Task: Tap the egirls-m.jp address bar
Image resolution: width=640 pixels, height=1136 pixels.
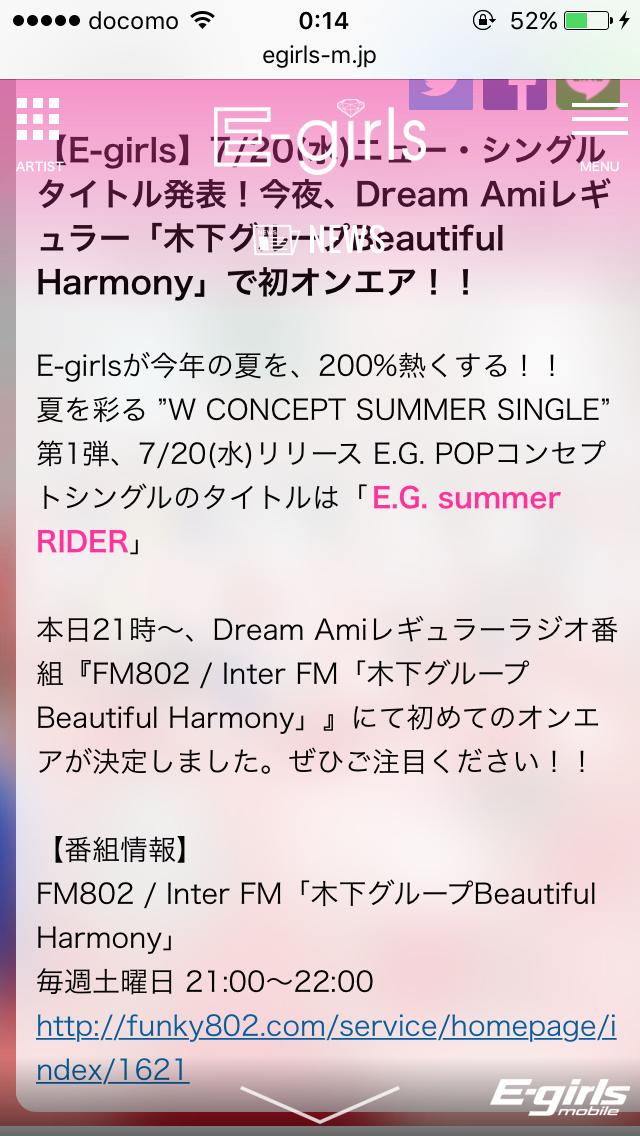Action: click(320, 56)
